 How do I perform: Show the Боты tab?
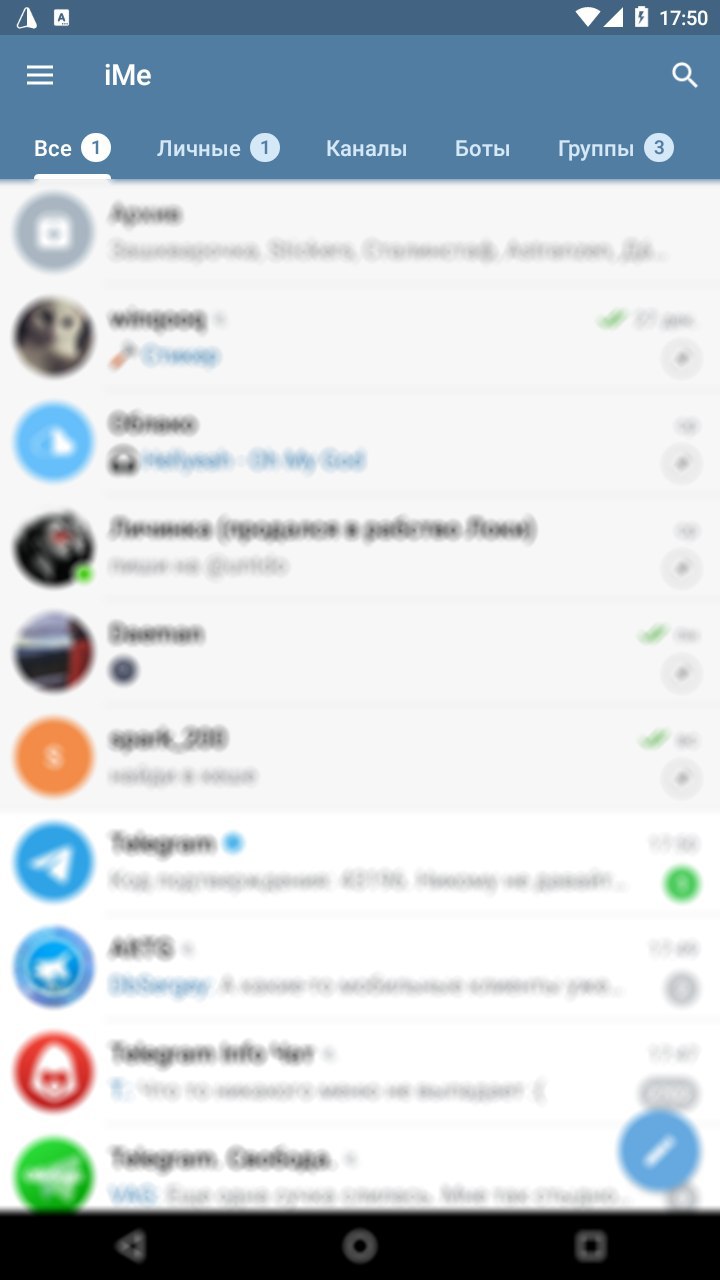coord(482,149)
